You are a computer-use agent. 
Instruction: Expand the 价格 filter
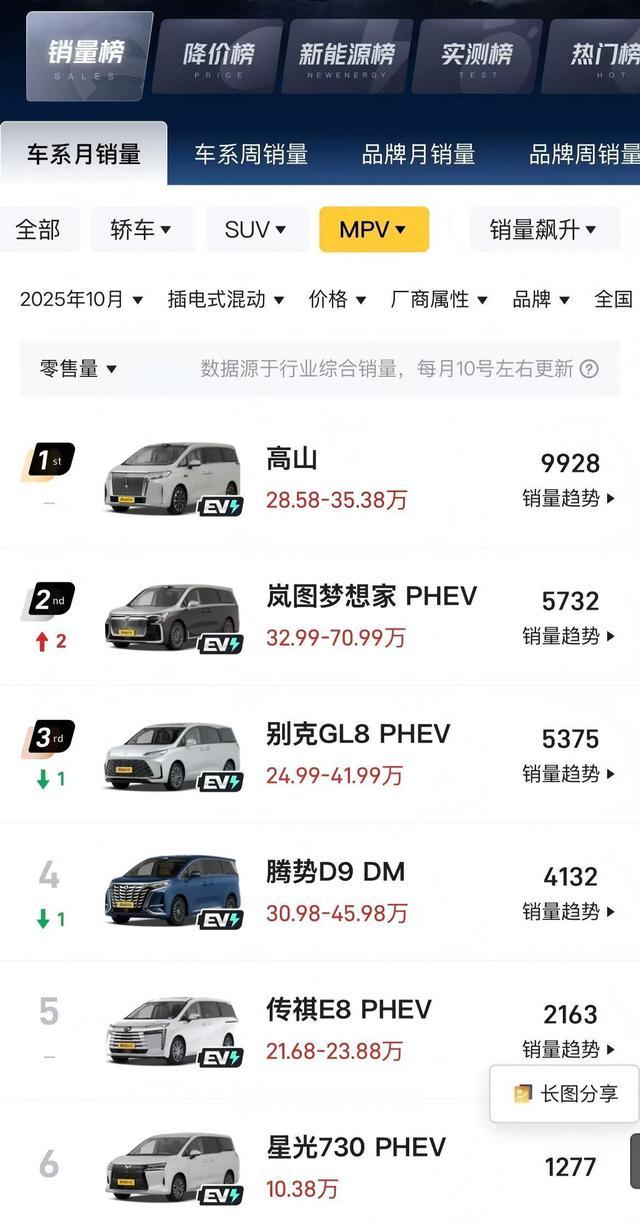coord(337,299)
